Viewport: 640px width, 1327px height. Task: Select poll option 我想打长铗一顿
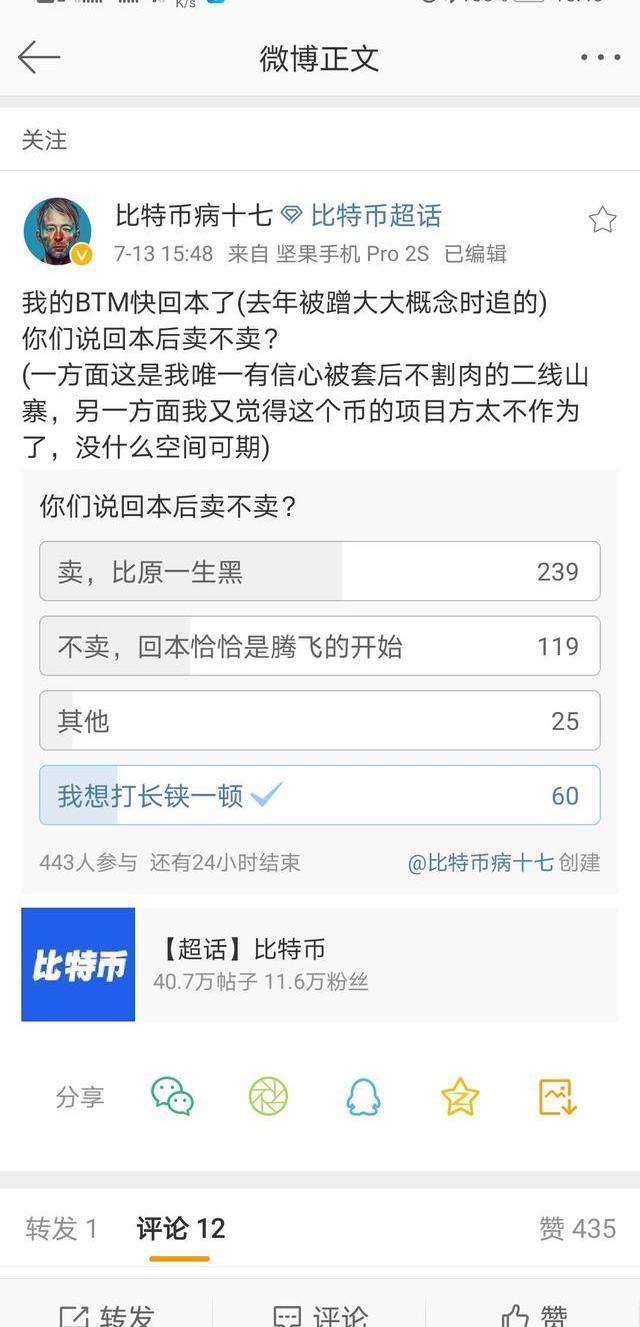[x=319, y=795]
